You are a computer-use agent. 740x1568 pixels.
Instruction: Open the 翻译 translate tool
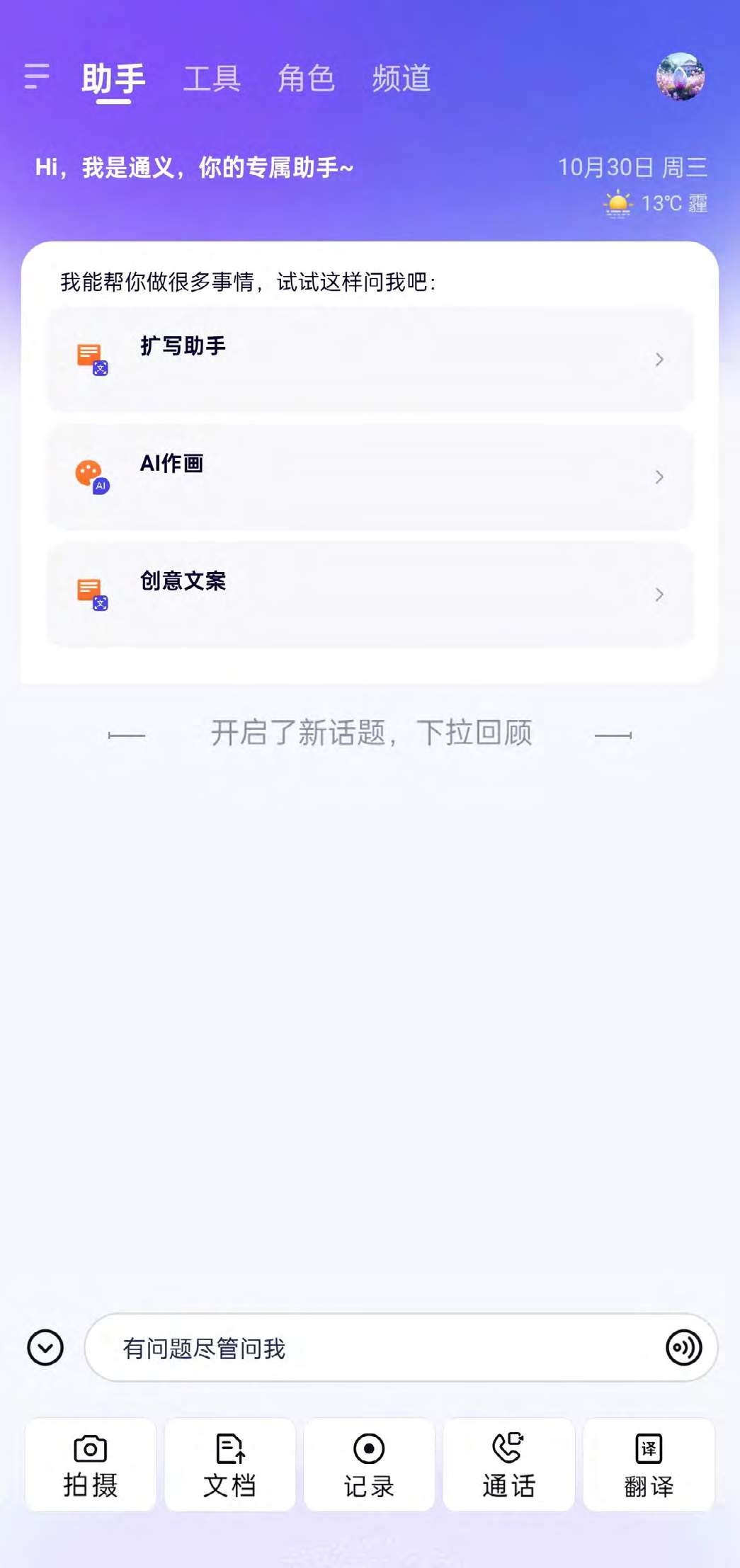(649, 1465)
